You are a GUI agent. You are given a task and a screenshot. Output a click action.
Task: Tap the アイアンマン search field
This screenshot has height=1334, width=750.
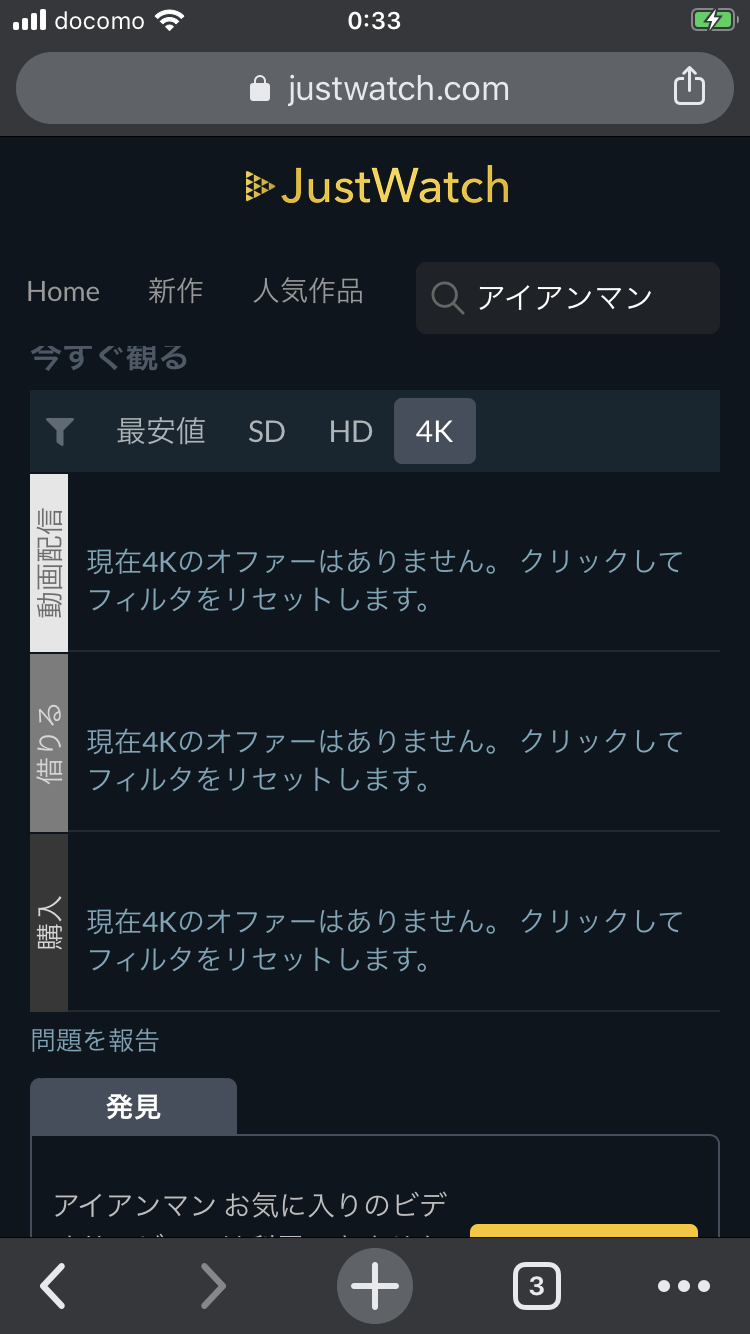(x=567, y=297)
